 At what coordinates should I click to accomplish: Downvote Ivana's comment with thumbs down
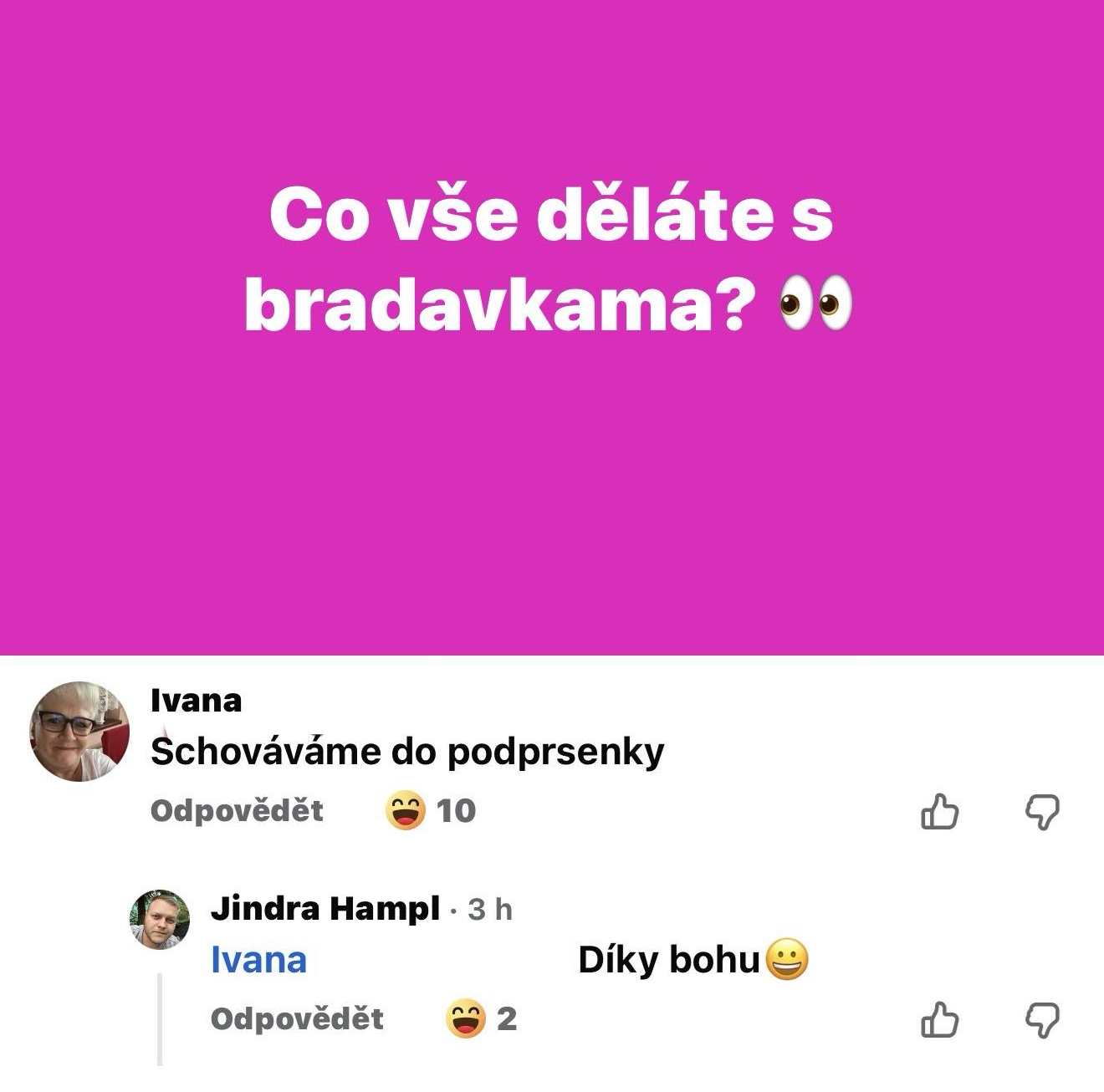click(x=1042, y=811)
